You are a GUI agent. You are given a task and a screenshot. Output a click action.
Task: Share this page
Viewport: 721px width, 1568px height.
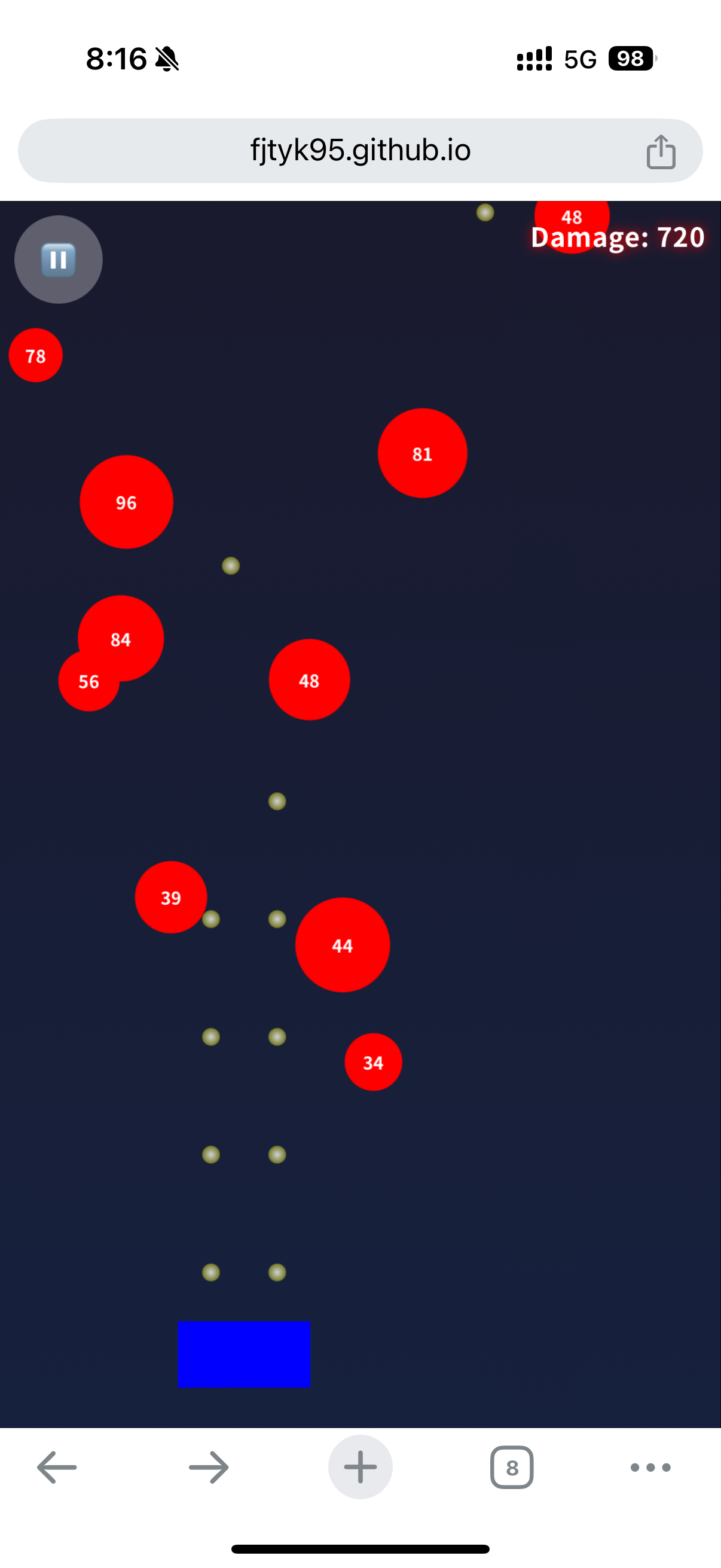pos(661,151)
